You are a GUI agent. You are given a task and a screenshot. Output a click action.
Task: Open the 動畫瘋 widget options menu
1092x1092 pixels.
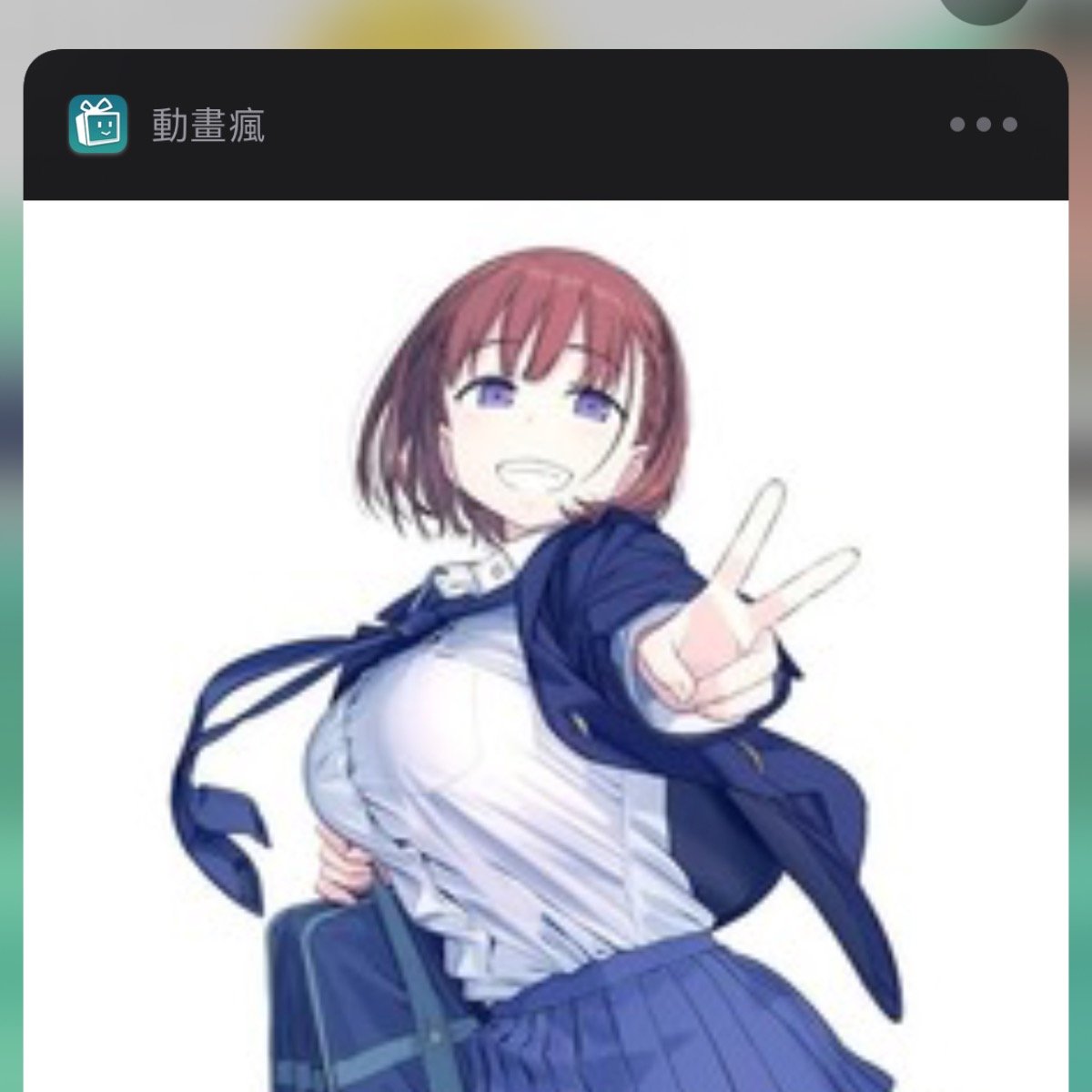(x=983, y=125)
